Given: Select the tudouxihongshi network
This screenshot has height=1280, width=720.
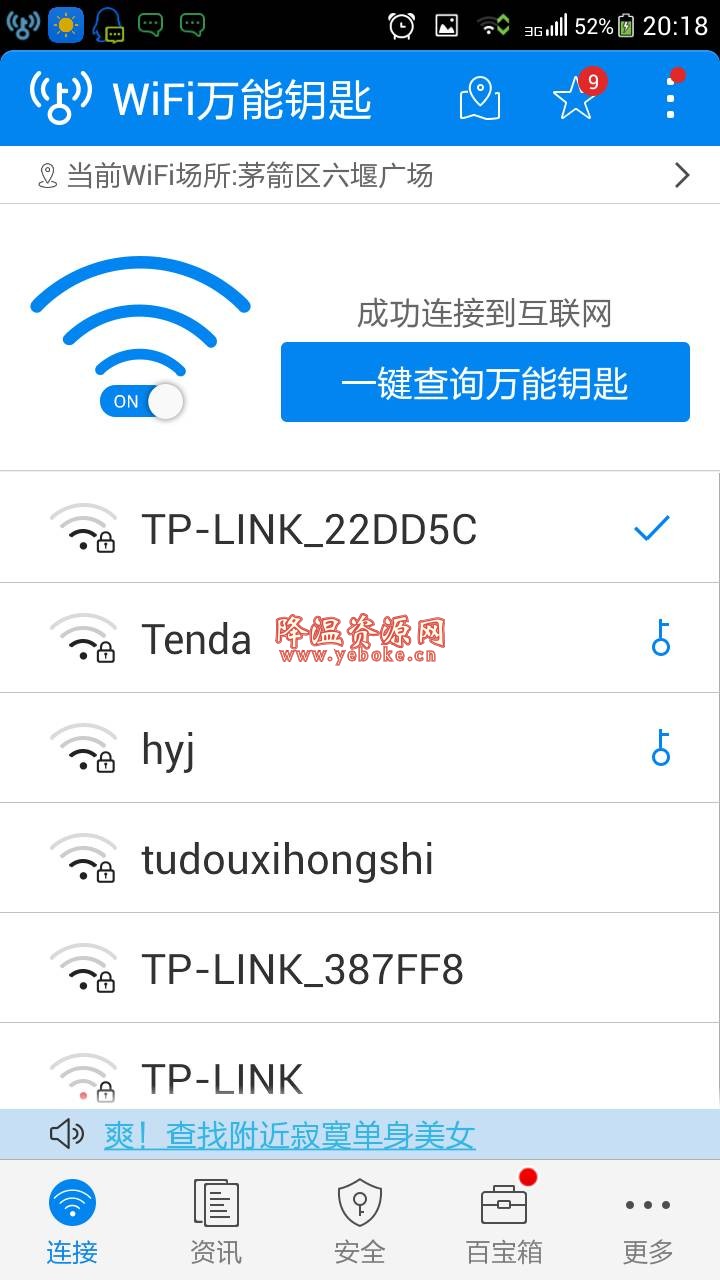Looking at the screenshot, I should tap(360, 858).
